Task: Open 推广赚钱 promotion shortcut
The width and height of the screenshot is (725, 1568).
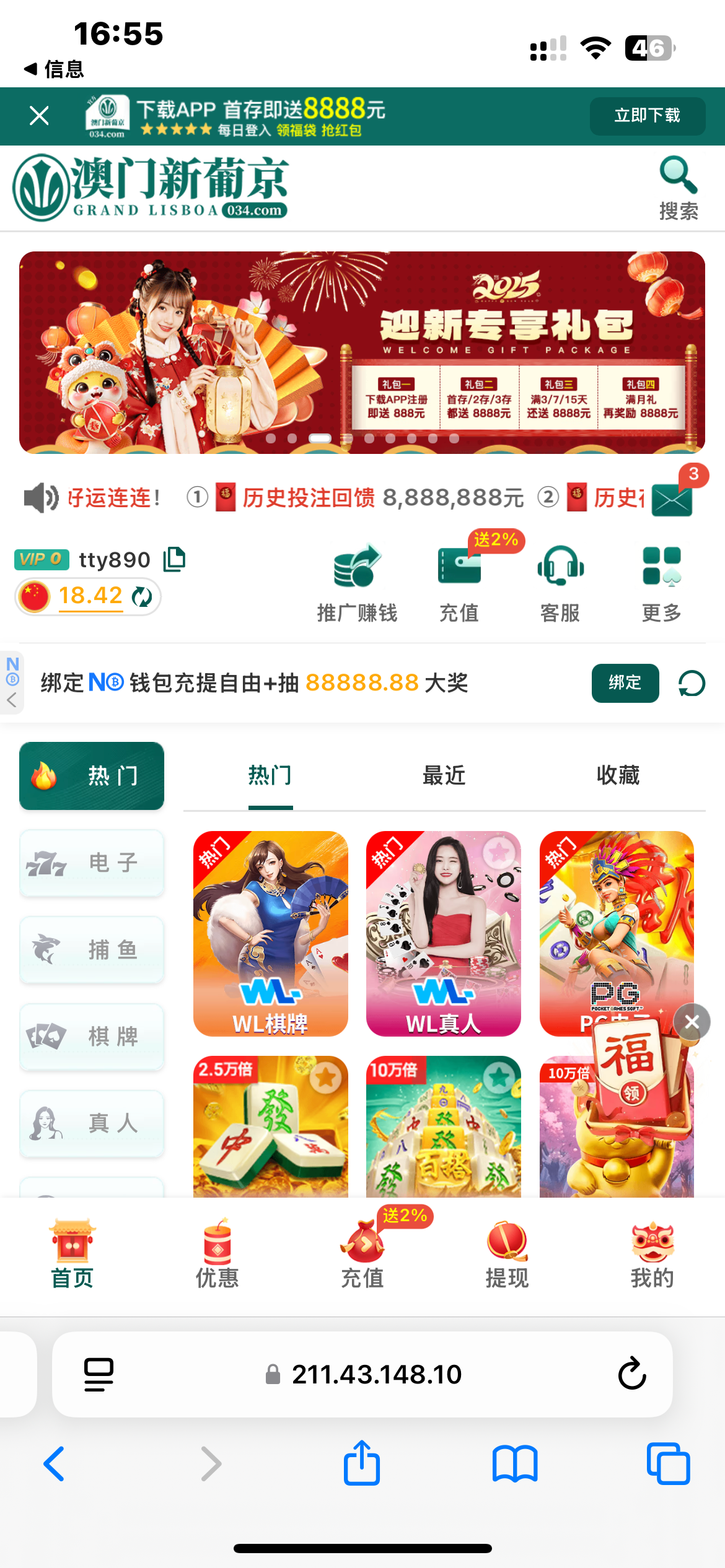Action: point(357,583)
